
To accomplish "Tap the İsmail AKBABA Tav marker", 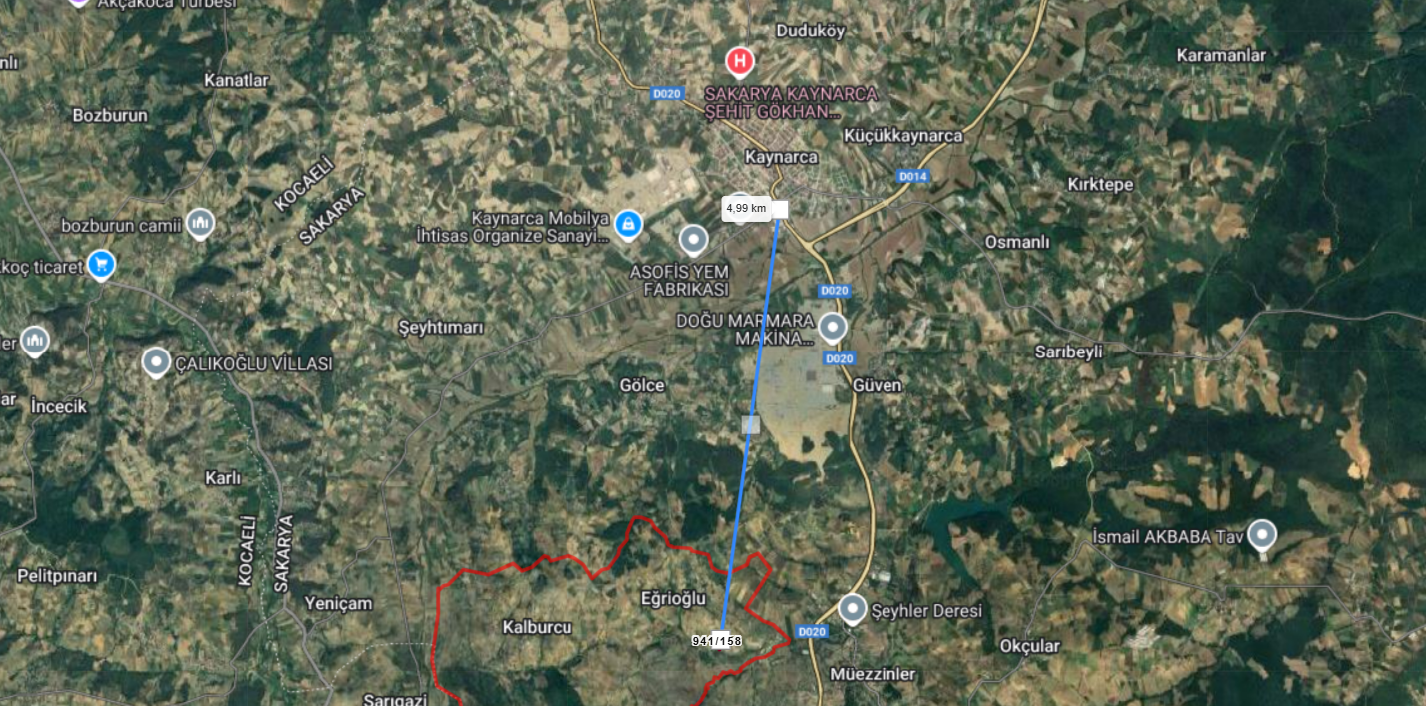I will coord(1262,536).
